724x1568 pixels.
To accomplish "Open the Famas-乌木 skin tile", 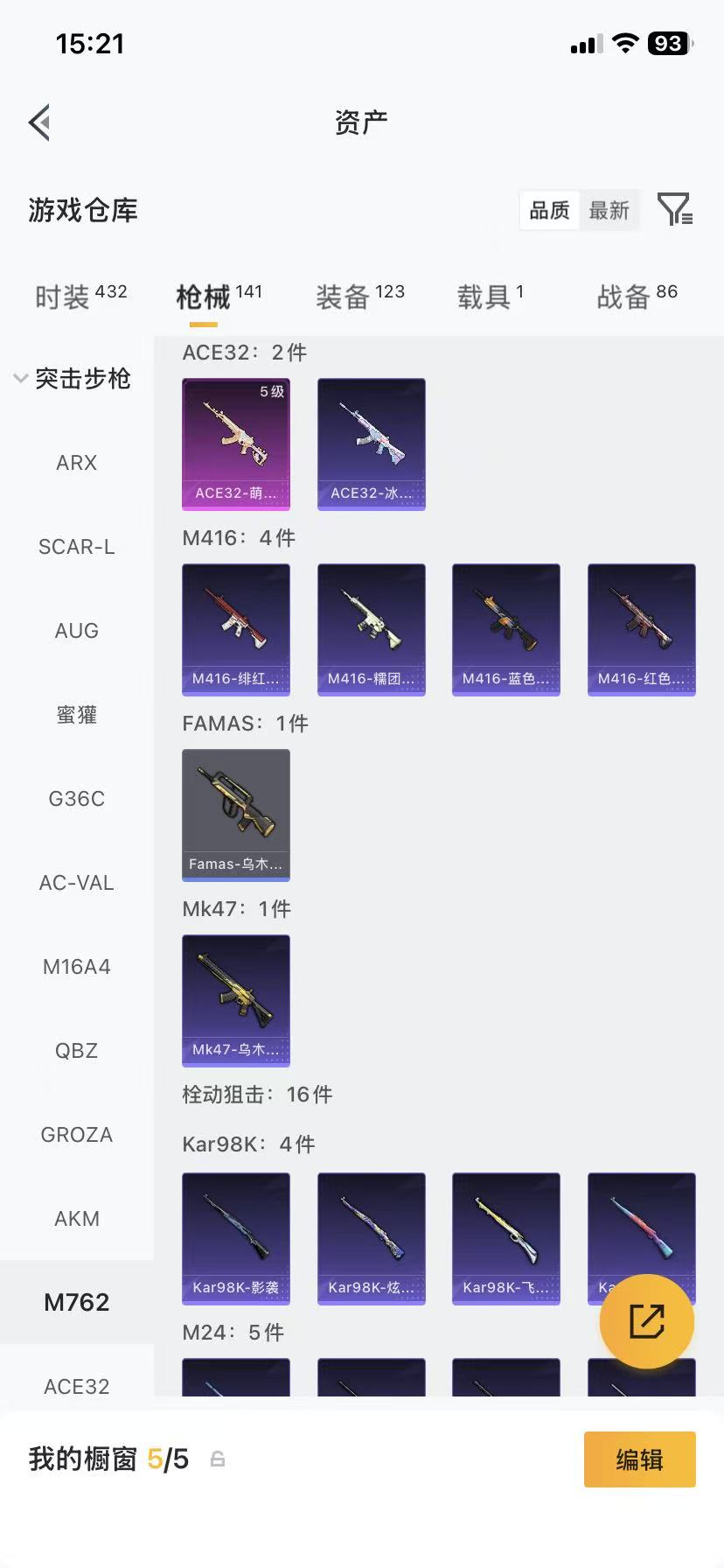I will click(x=236, y=815).
